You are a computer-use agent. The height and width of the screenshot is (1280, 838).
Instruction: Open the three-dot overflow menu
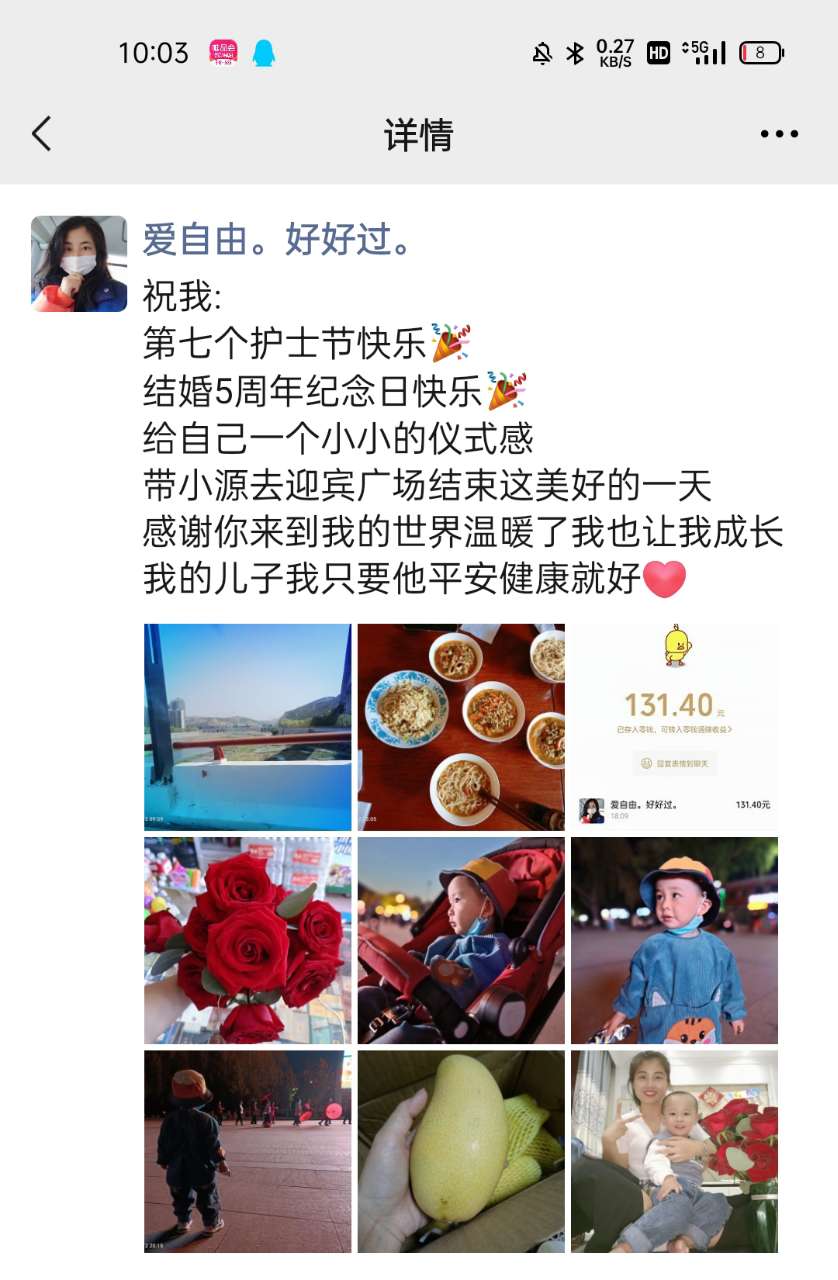[x=779, y=134]
